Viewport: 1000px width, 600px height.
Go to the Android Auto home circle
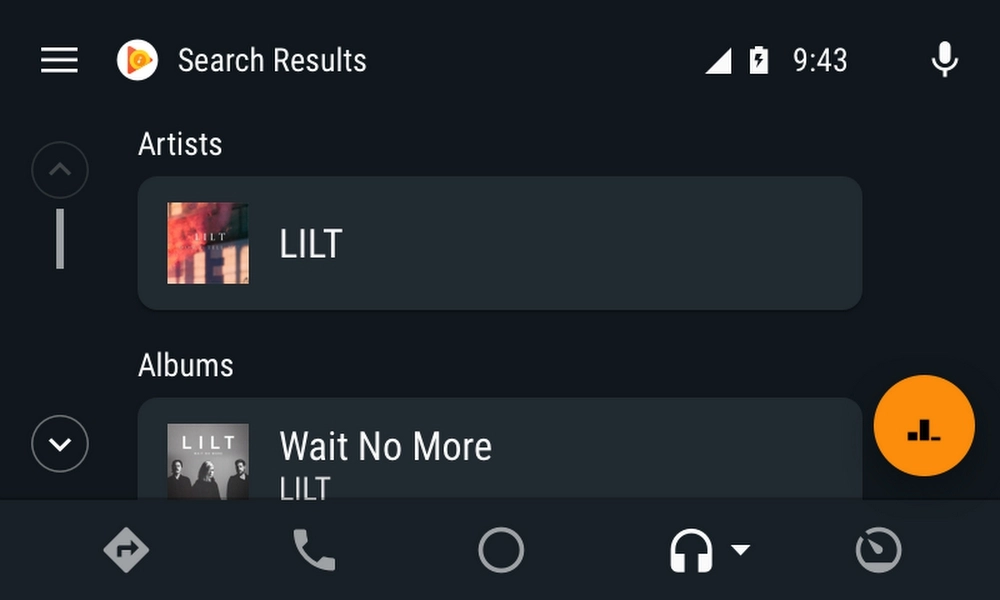501,550
